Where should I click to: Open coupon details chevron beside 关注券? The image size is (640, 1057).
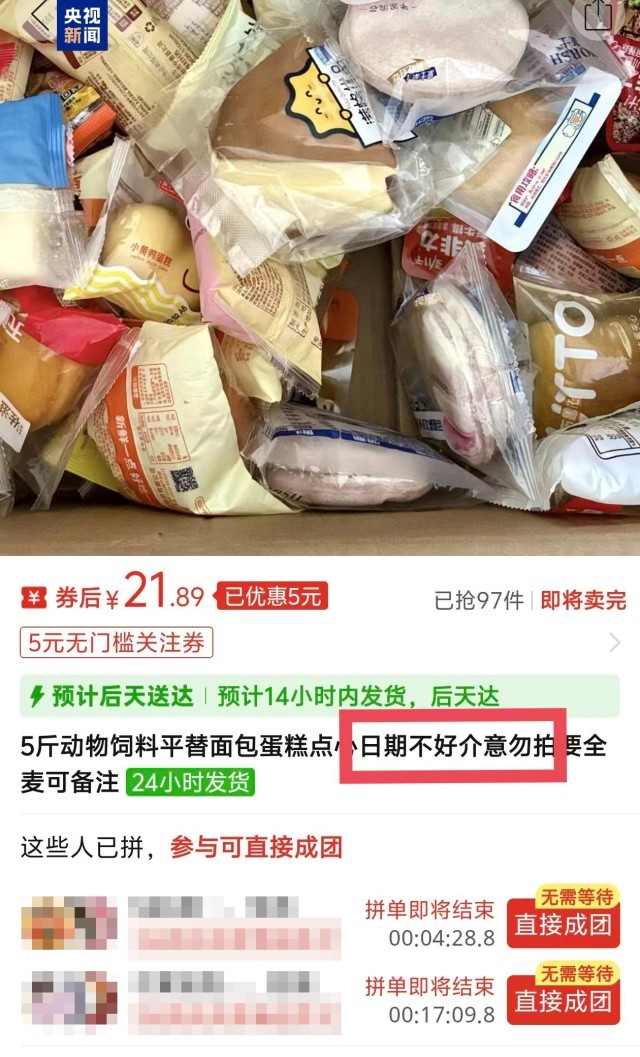pos(614,642)
